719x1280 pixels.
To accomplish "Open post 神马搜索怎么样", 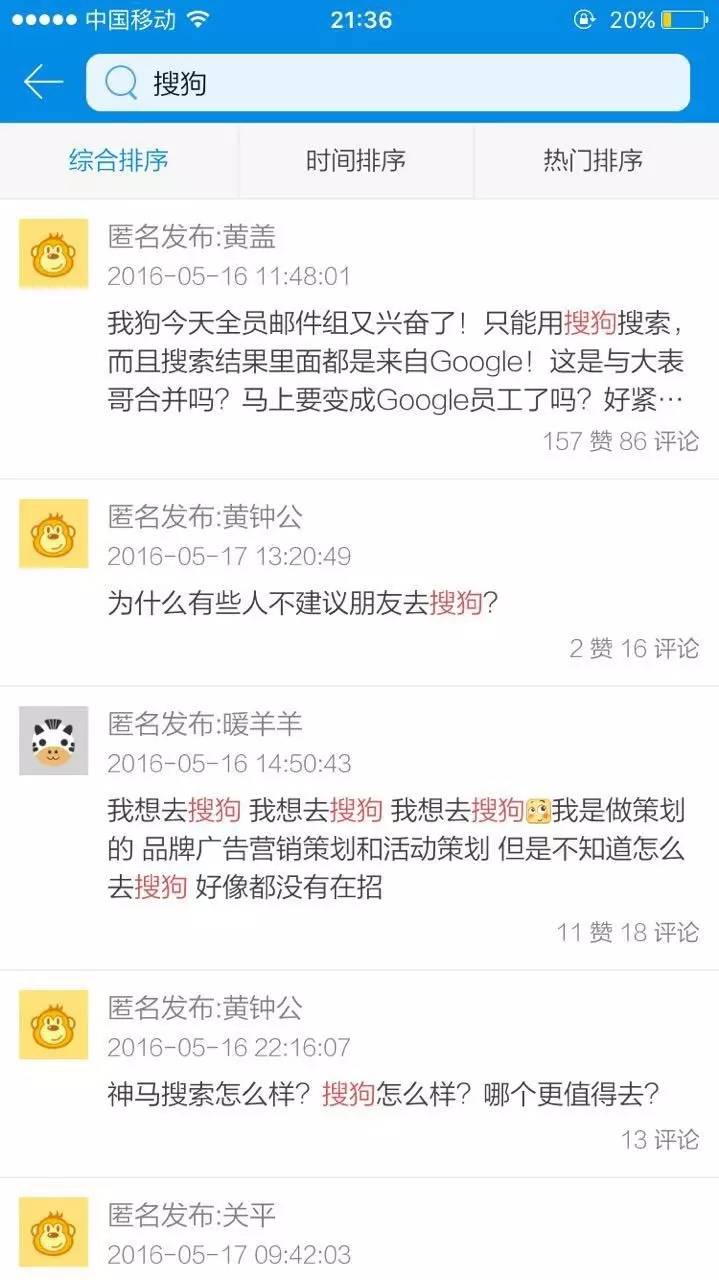I will tap(359, 1074).
